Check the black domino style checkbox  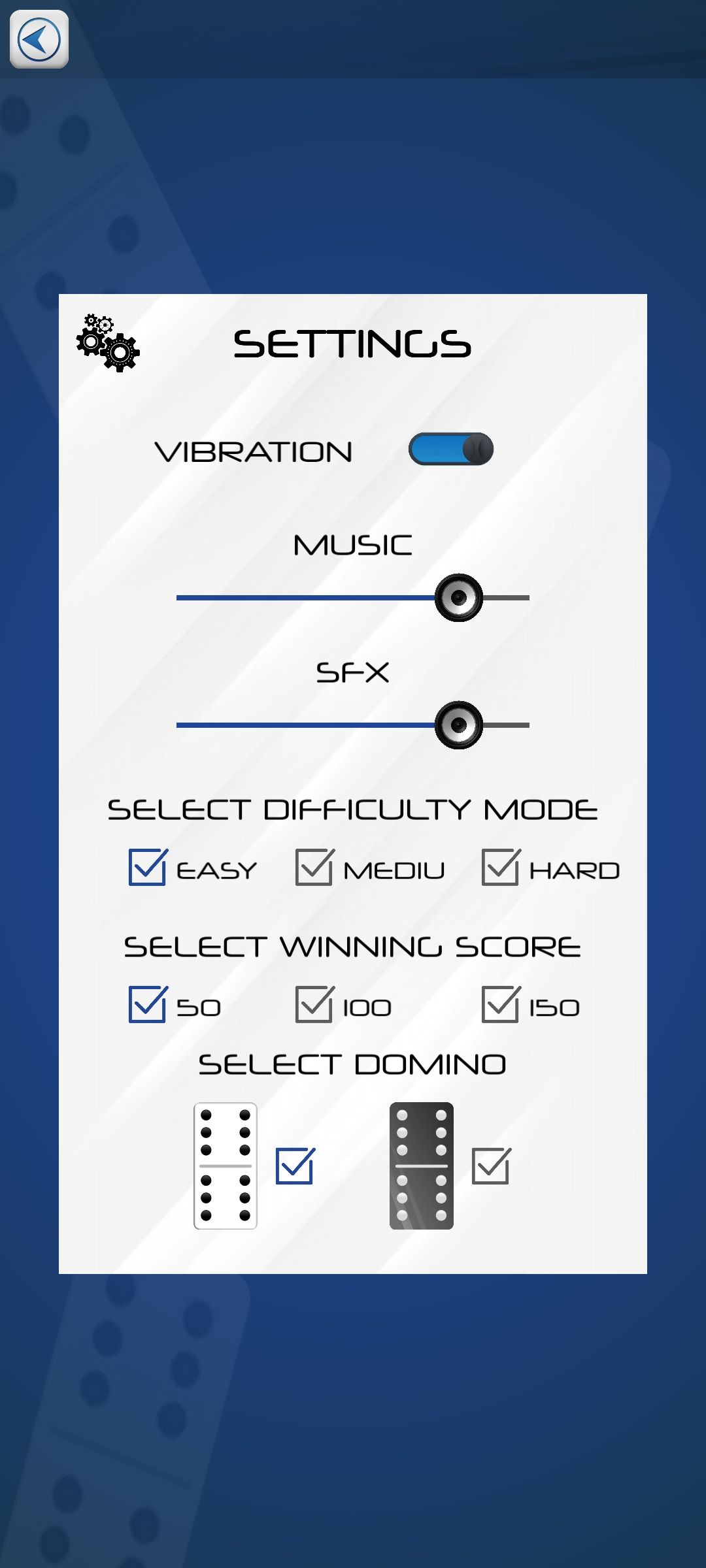tap(491, 1166)
